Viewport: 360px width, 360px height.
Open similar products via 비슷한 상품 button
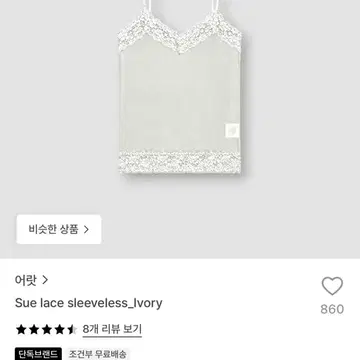point(59,229)
